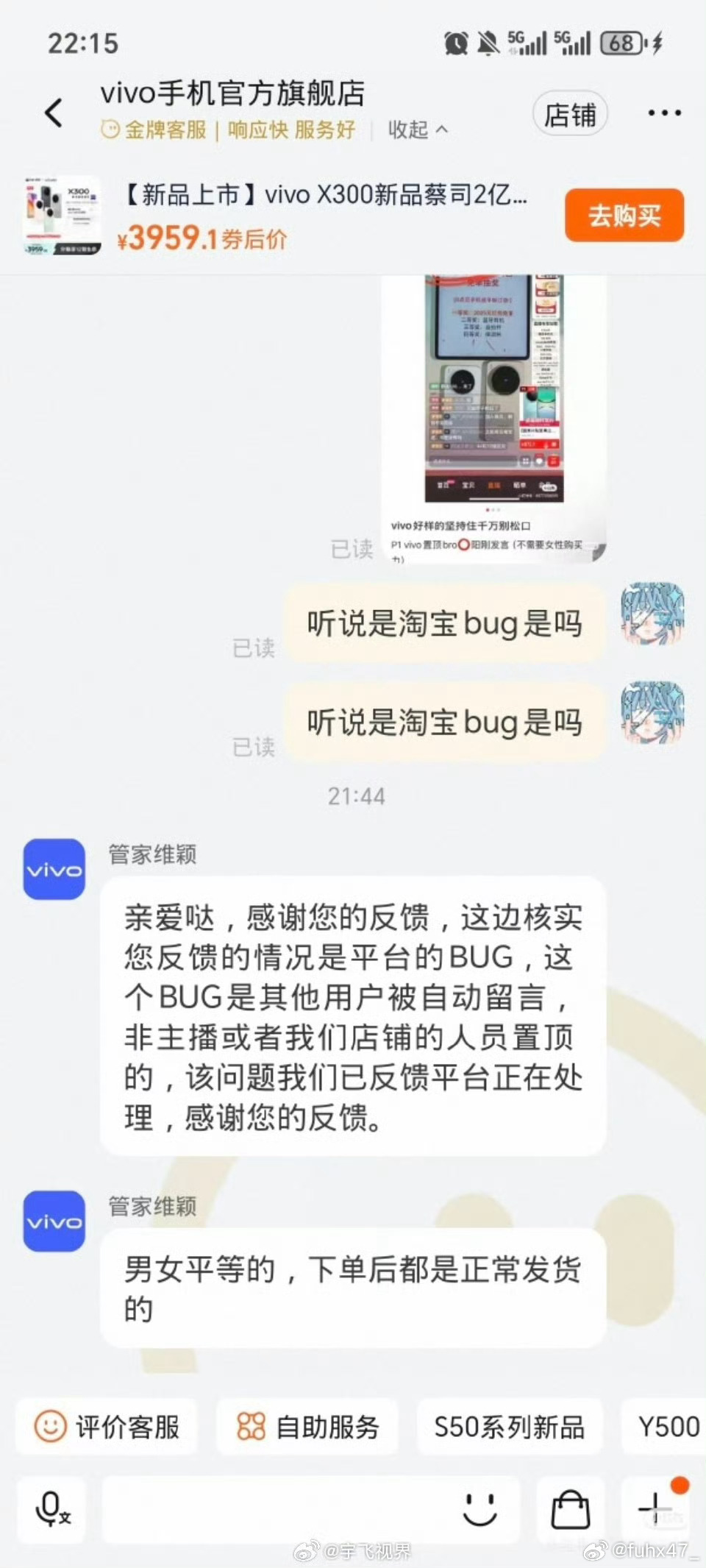This screenshot has height=1568, width=706.
Task: Tap the vivo store avatar icon
Action: point(53,870)
